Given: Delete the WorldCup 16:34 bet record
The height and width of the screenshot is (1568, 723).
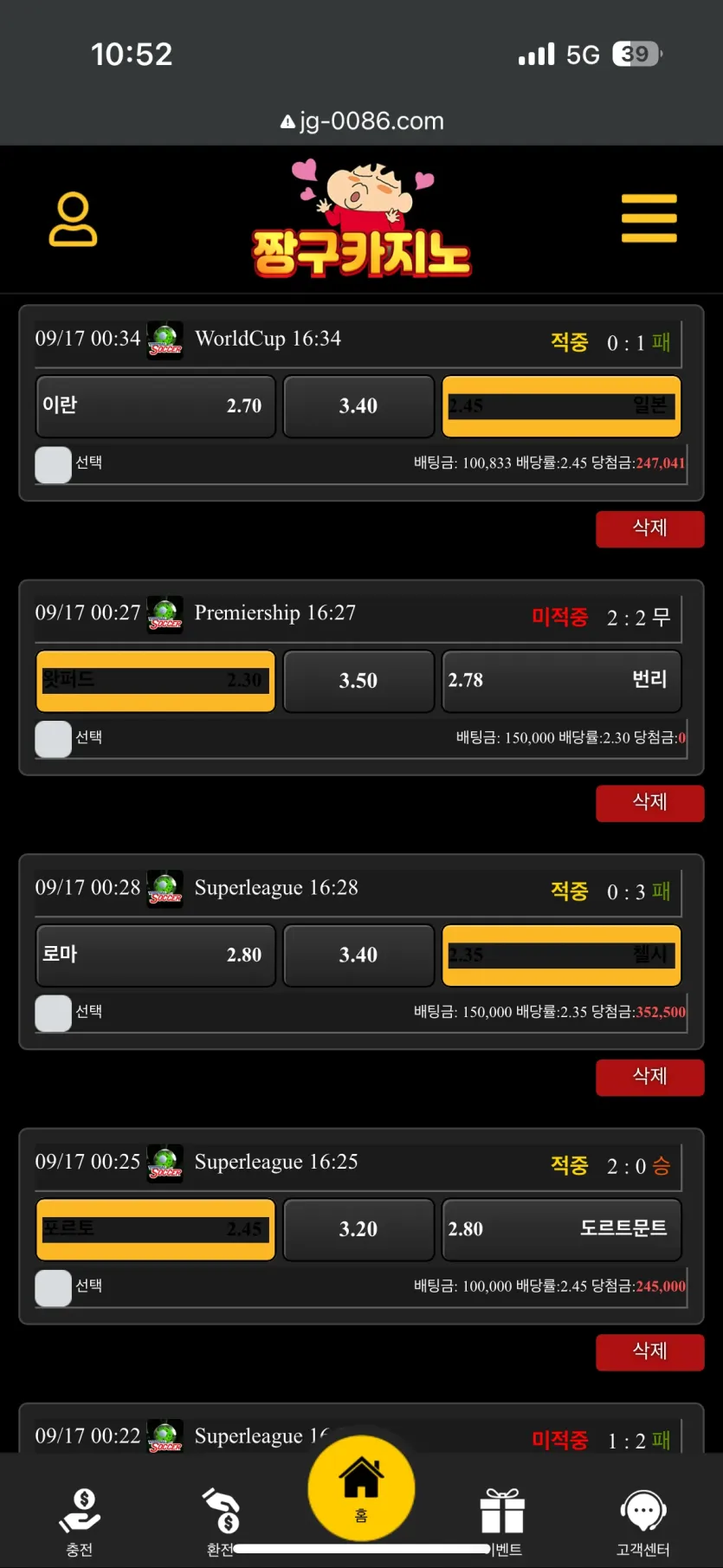Looking at the screenshot, I should (649, 528).
